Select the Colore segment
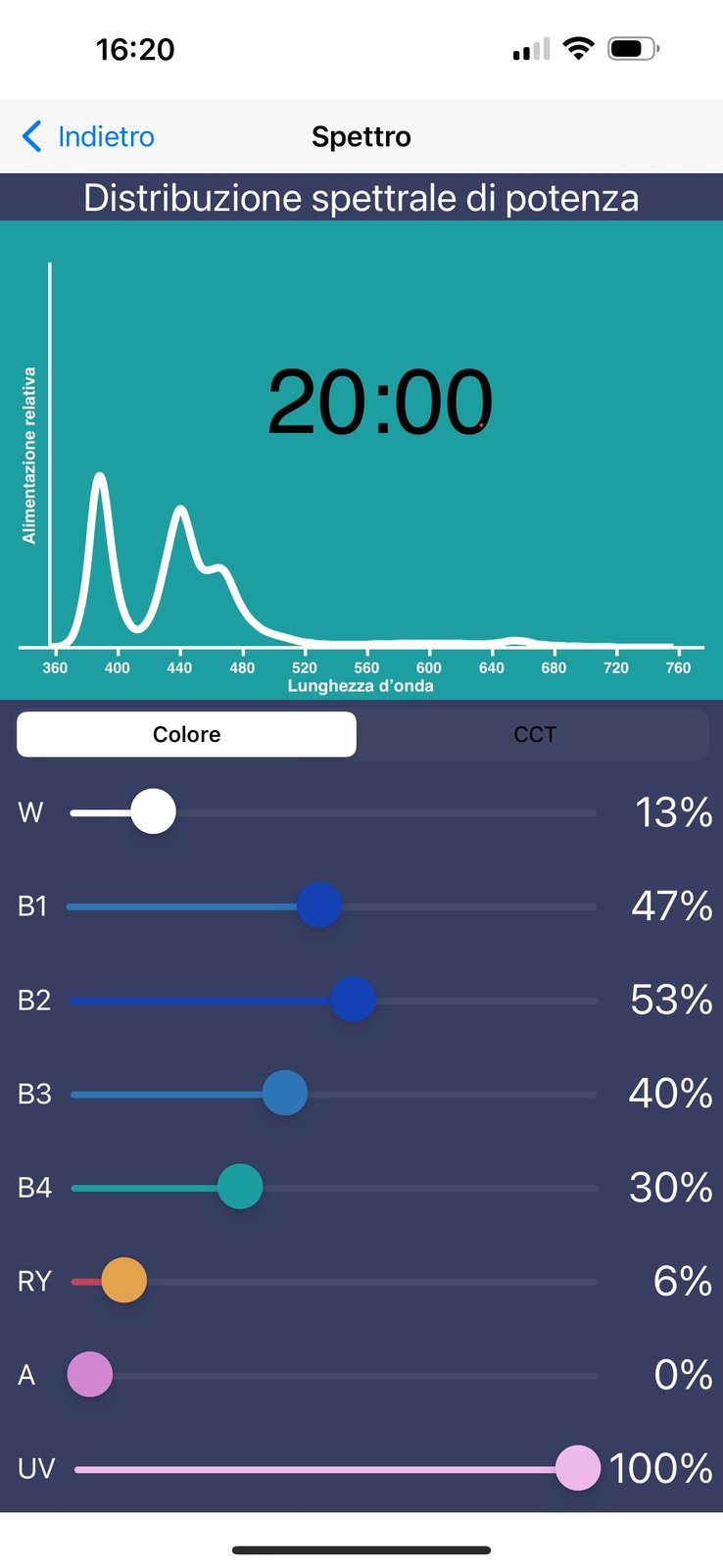The width and height of the screenshot is (723, 1568). 186,734
